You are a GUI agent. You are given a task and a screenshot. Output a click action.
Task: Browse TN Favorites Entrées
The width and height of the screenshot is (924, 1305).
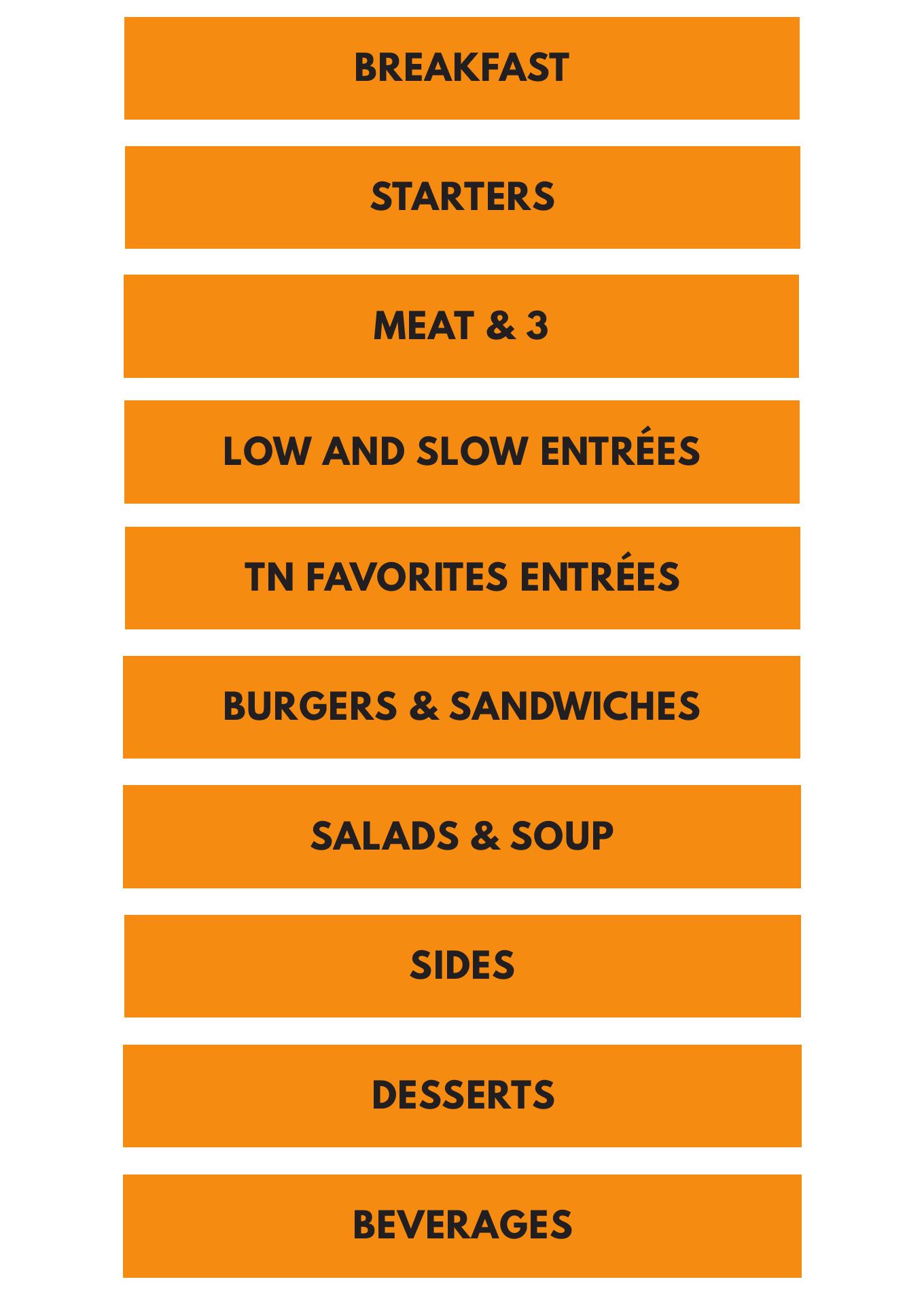click(x=462, y=578)
